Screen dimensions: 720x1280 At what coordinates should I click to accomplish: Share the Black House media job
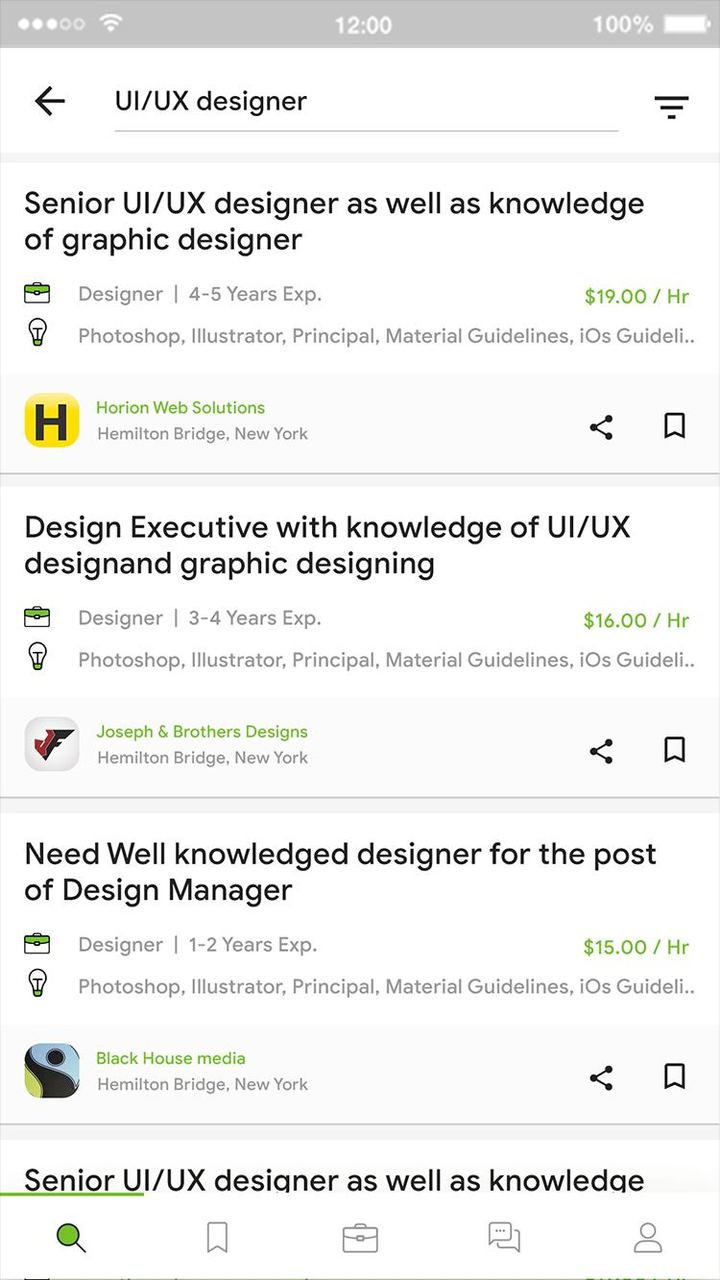pyautogui.click(x=601, y=1078)
